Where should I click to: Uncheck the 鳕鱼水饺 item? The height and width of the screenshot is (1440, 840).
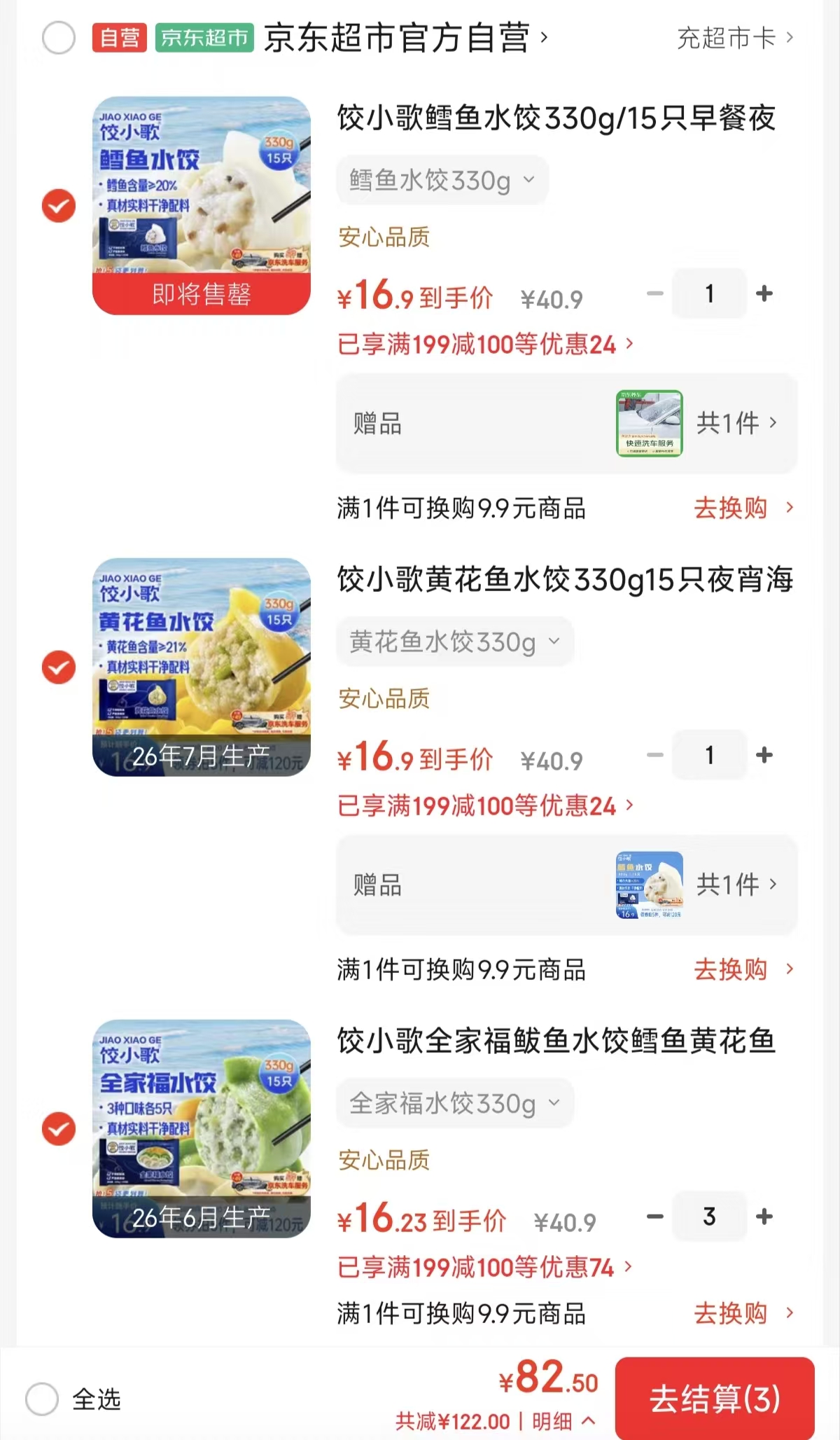59,206
